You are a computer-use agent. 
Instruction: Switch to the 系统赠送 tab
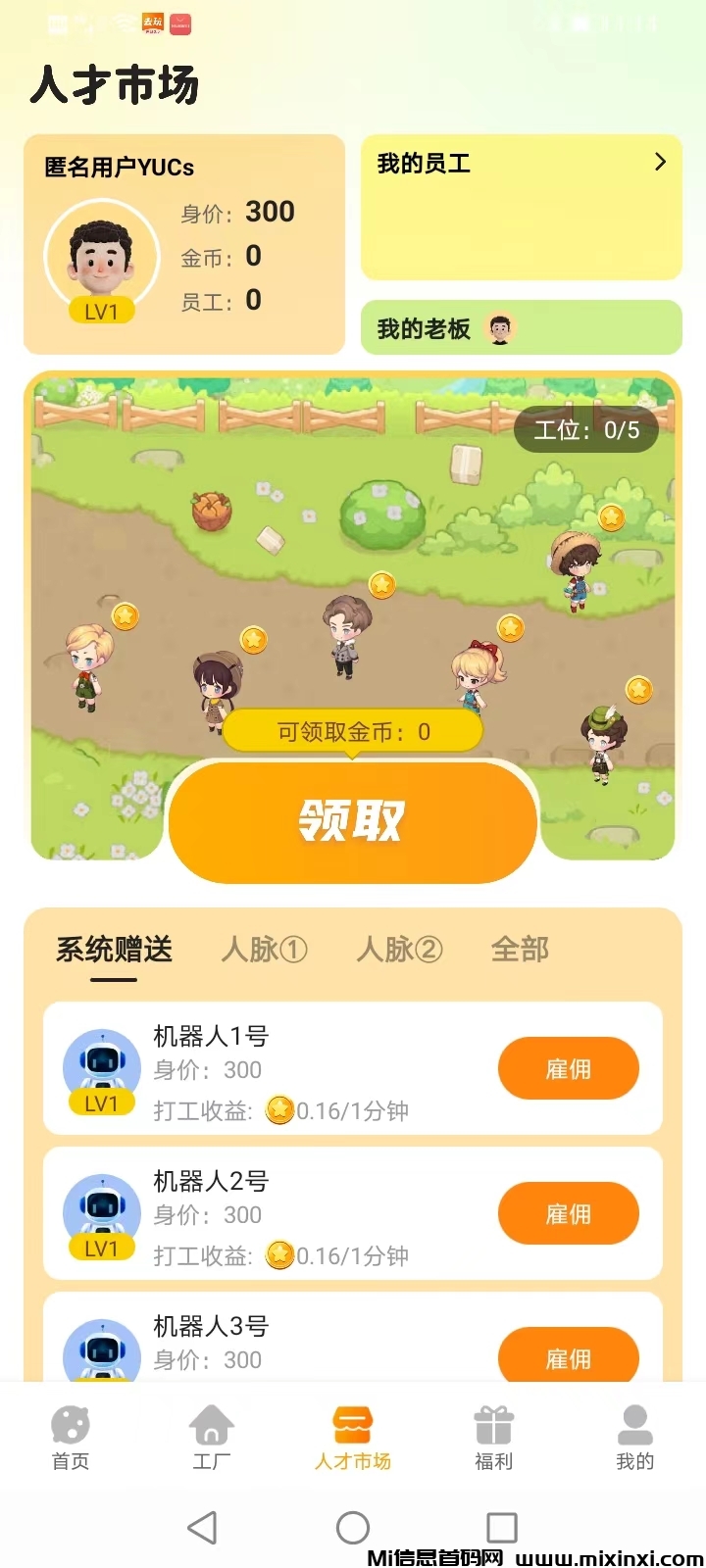[x=113, y=949]
